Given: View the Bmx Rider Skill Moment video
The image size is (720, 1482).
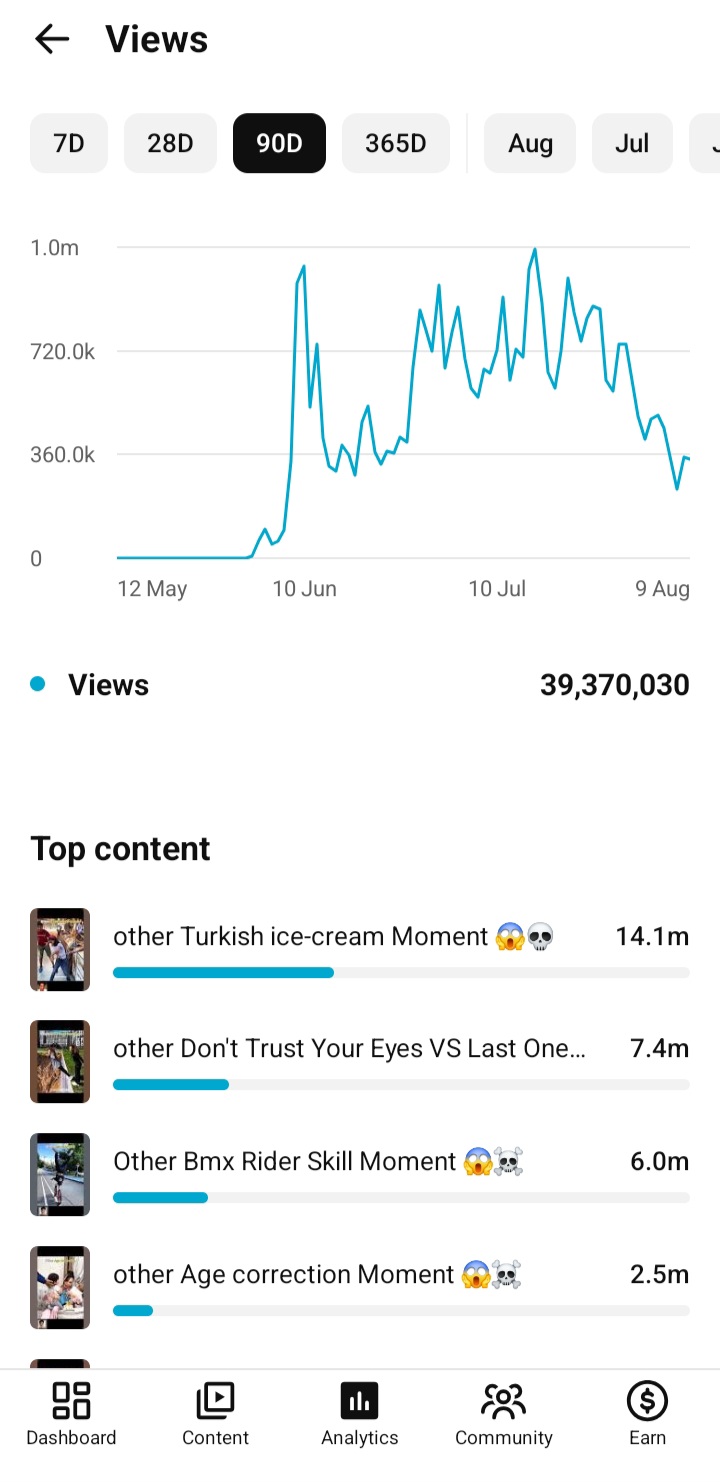Looking at the screenshot, I should click(x=360, y=1174).
